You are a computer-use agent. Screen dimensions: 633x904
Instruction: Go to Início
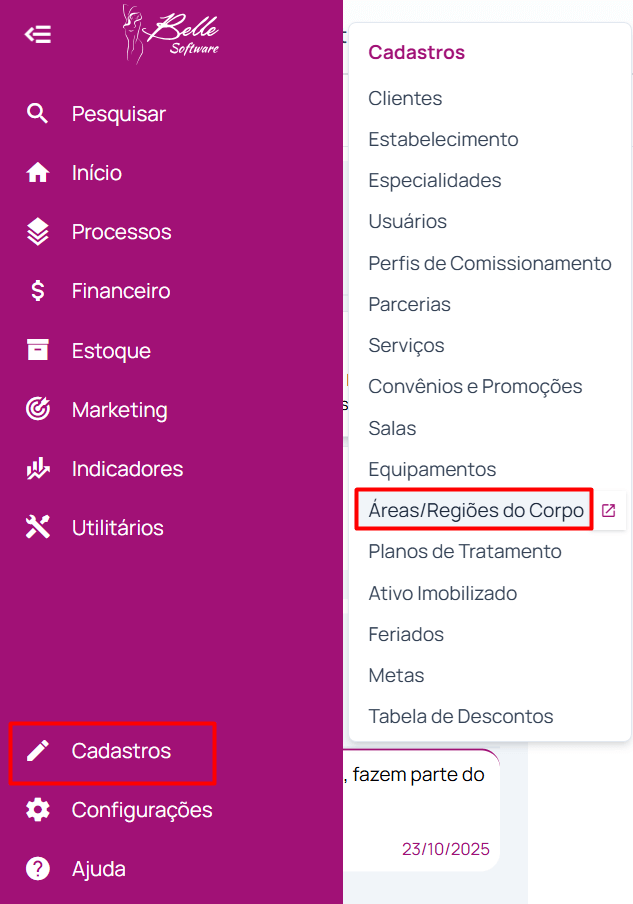96,173
